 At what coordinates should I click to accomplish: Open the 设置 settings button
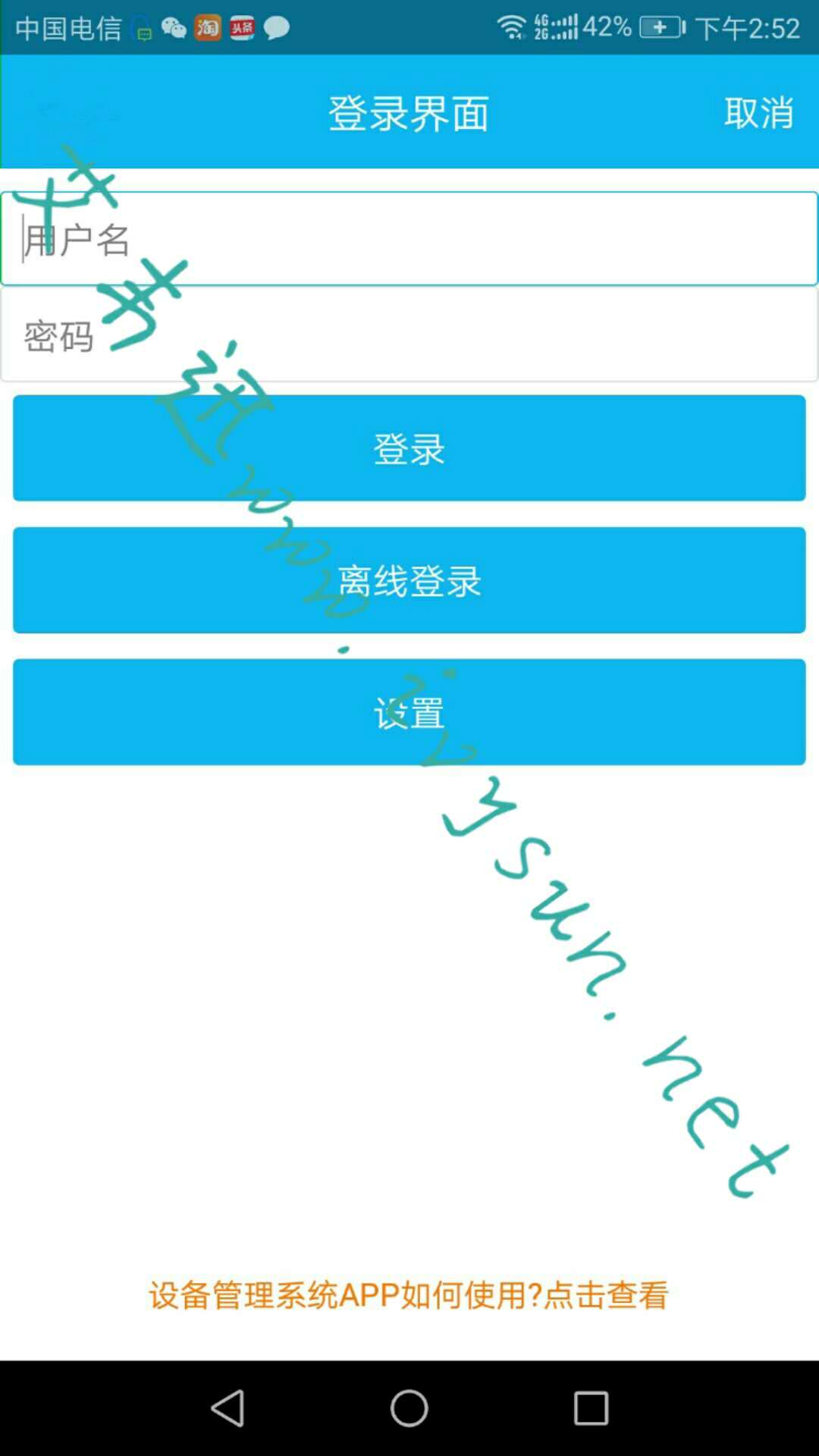(x=409, y=712)
